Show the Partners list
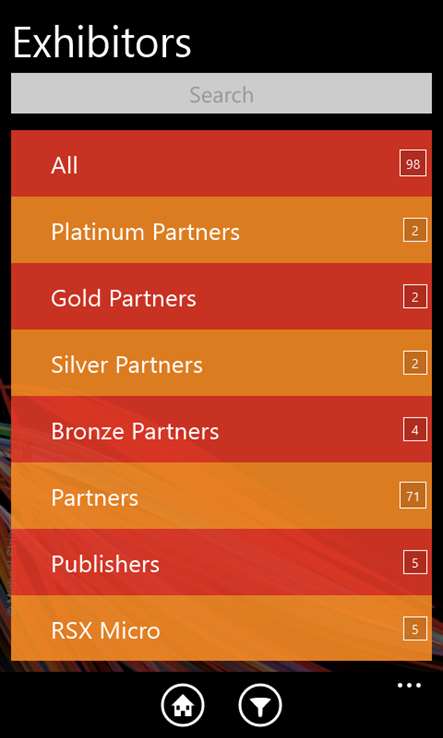Viewport: 443px width, 738px height. [x=221, y=496]
